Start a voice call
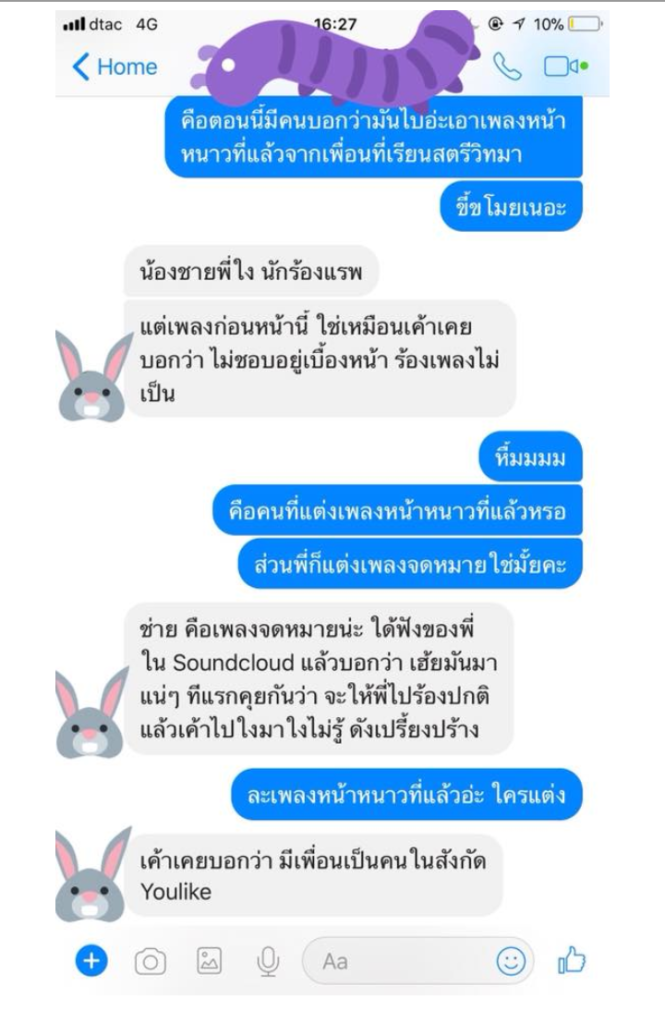Screen dimensions: 665x1024 pyautogui.click(x=507, y=67)
